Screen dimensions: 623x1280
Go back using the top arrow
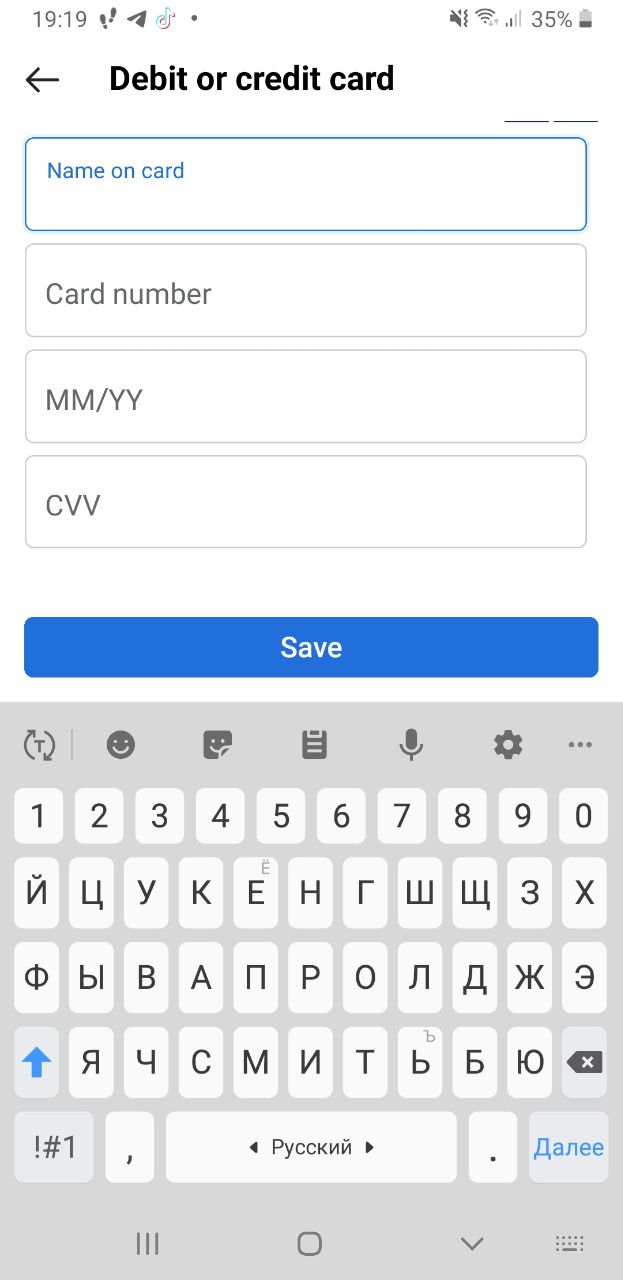pyautogui.click(x=42, y=79)
